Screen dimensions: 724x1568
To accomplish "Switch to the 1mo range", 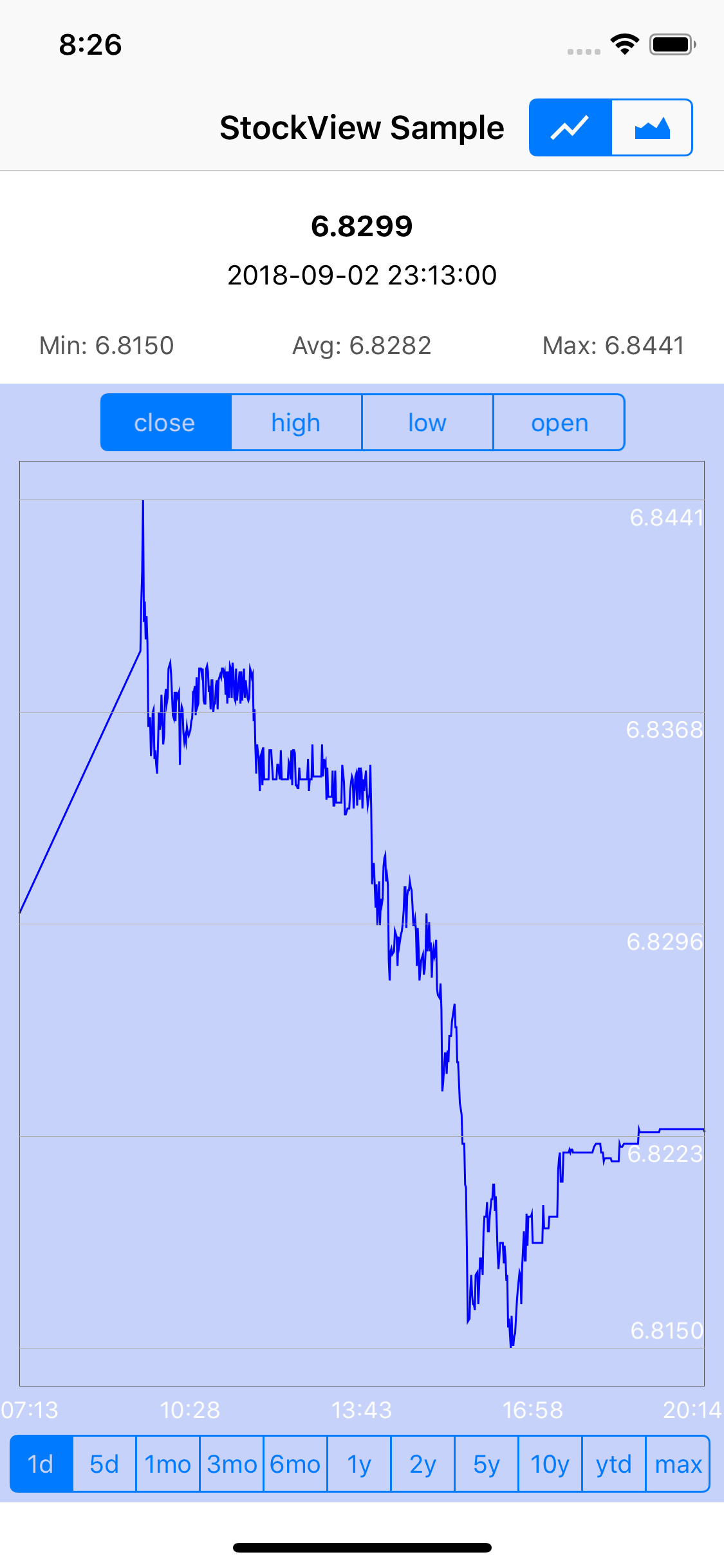I will (168, 1464).
